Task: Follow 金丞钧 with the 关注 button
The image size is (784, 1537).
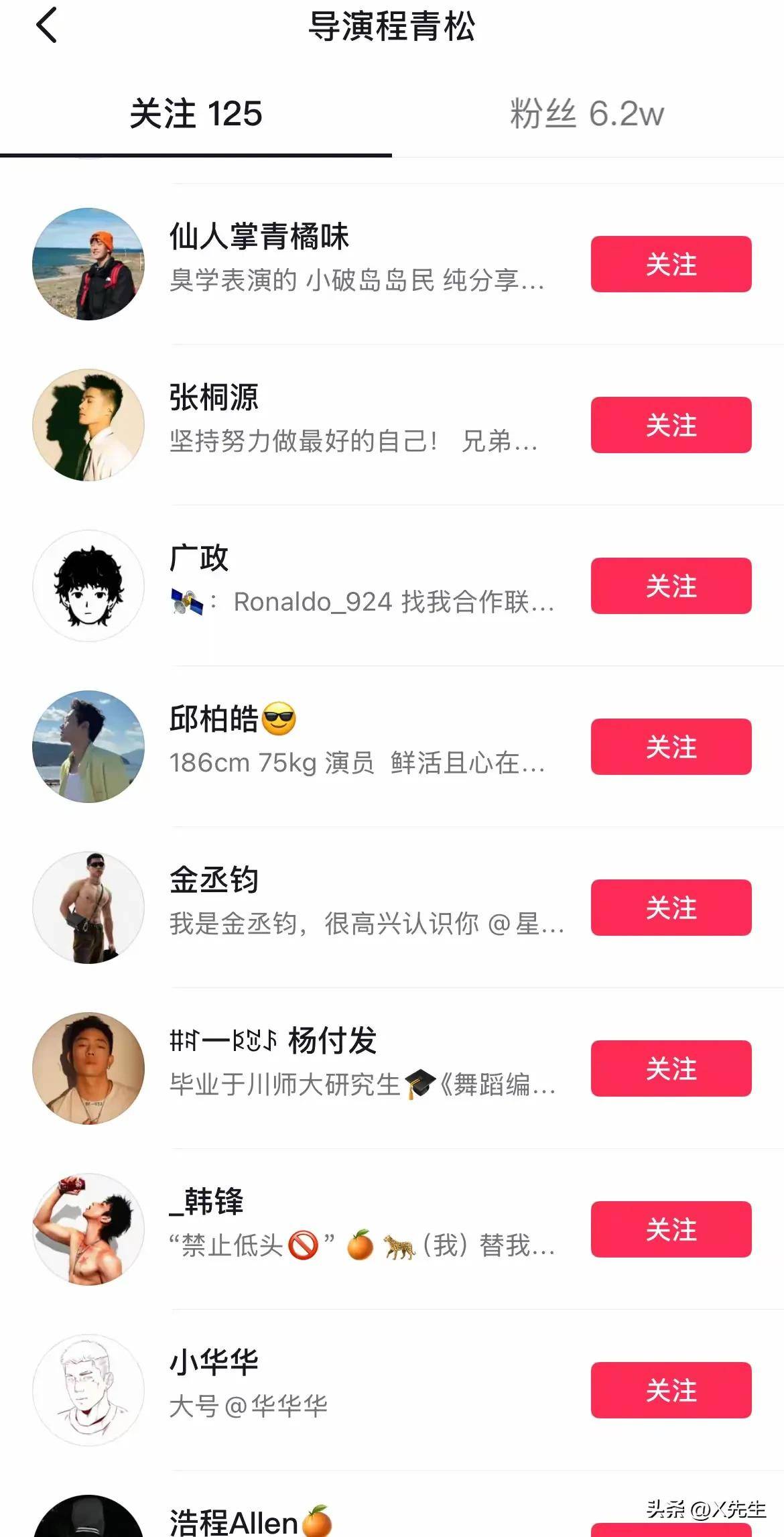Action: [671, 908]
